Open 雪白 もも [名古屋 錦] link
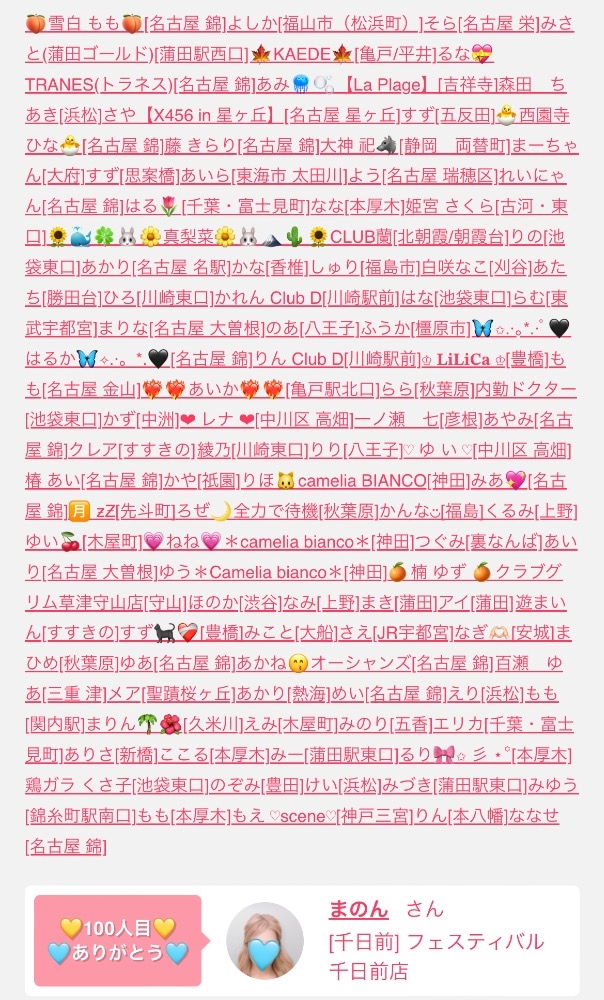 125,24
